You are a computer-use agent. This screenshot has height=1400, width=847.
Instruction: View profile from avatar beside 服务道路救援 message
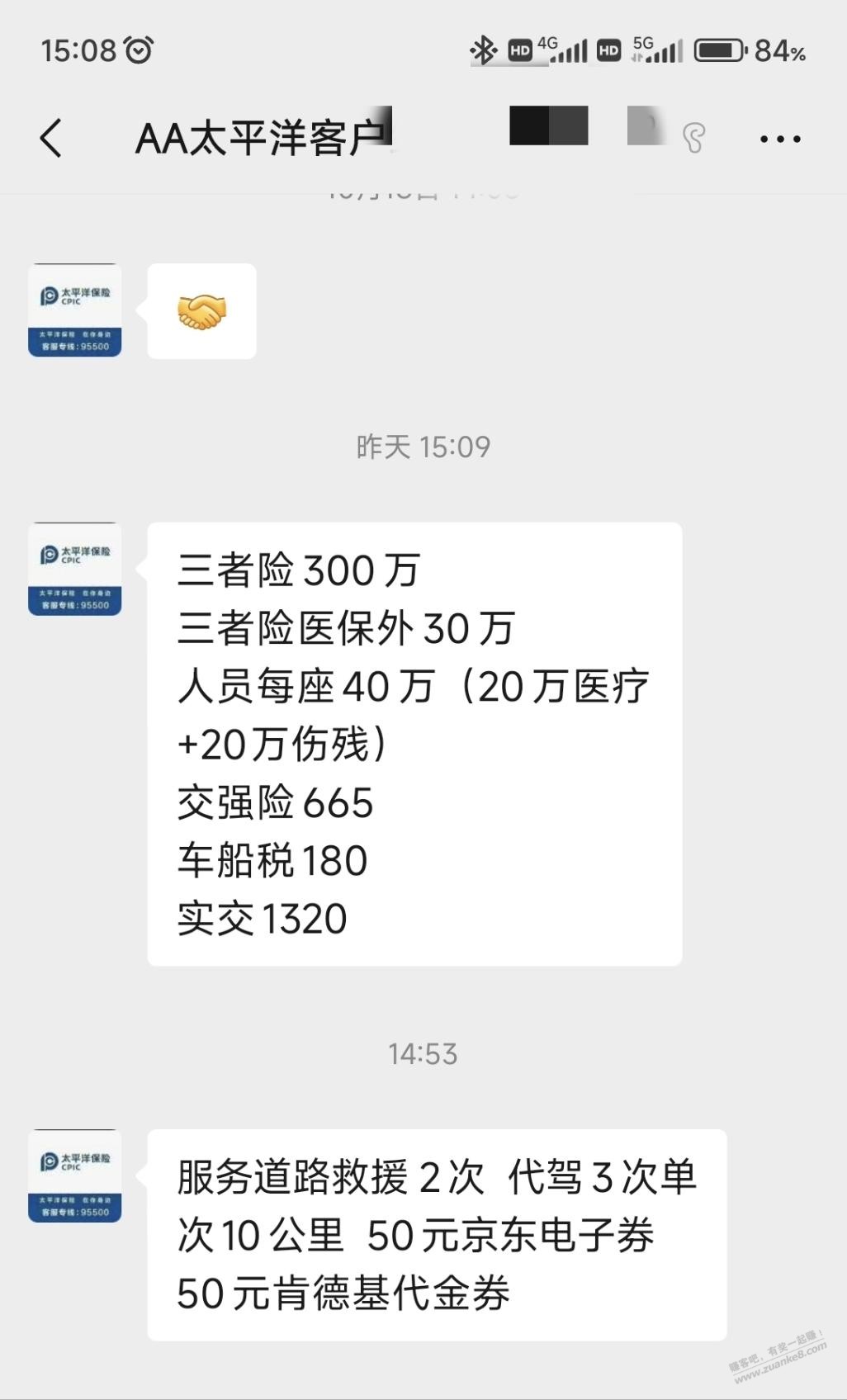[75, 1175]
